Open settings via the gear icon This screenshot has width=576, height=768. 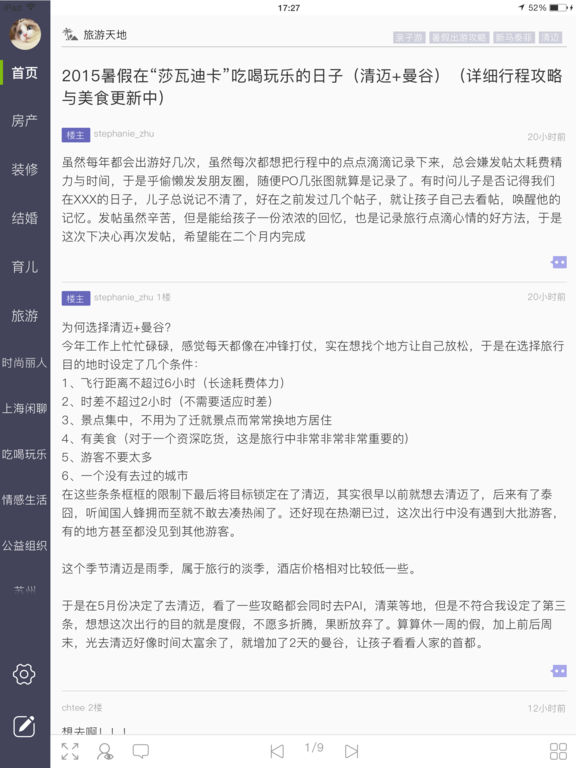24,674
